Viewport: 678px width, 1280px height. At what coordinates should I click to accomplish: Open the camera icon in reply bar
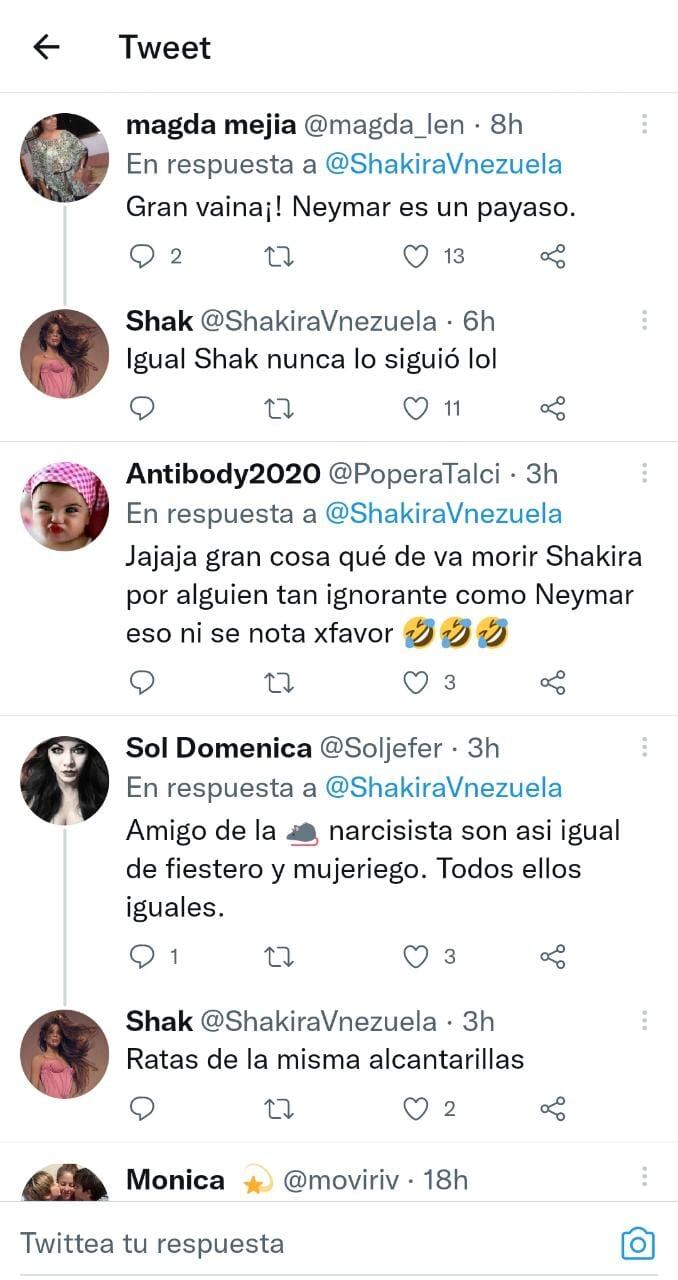coord(638,1244)
